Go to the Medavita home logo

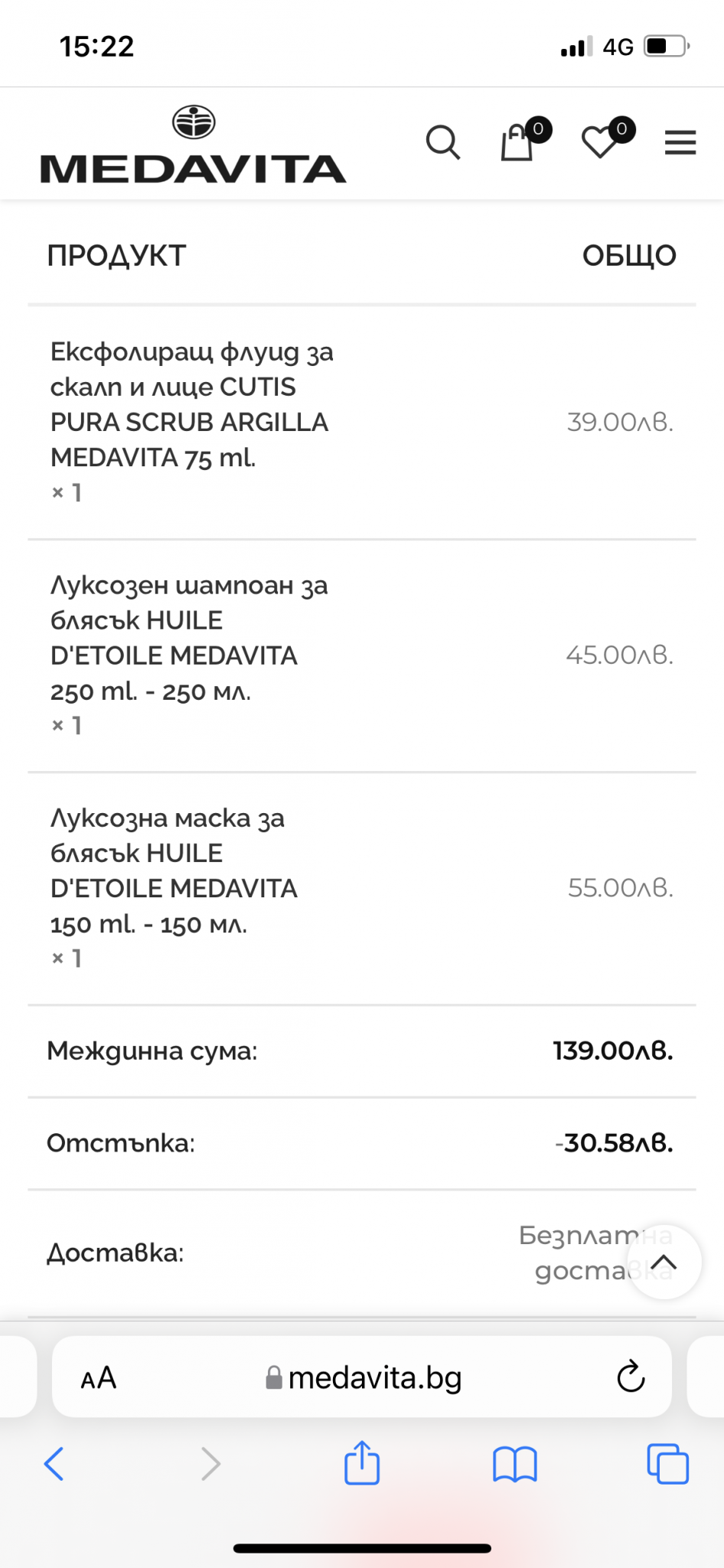(194, 145)
